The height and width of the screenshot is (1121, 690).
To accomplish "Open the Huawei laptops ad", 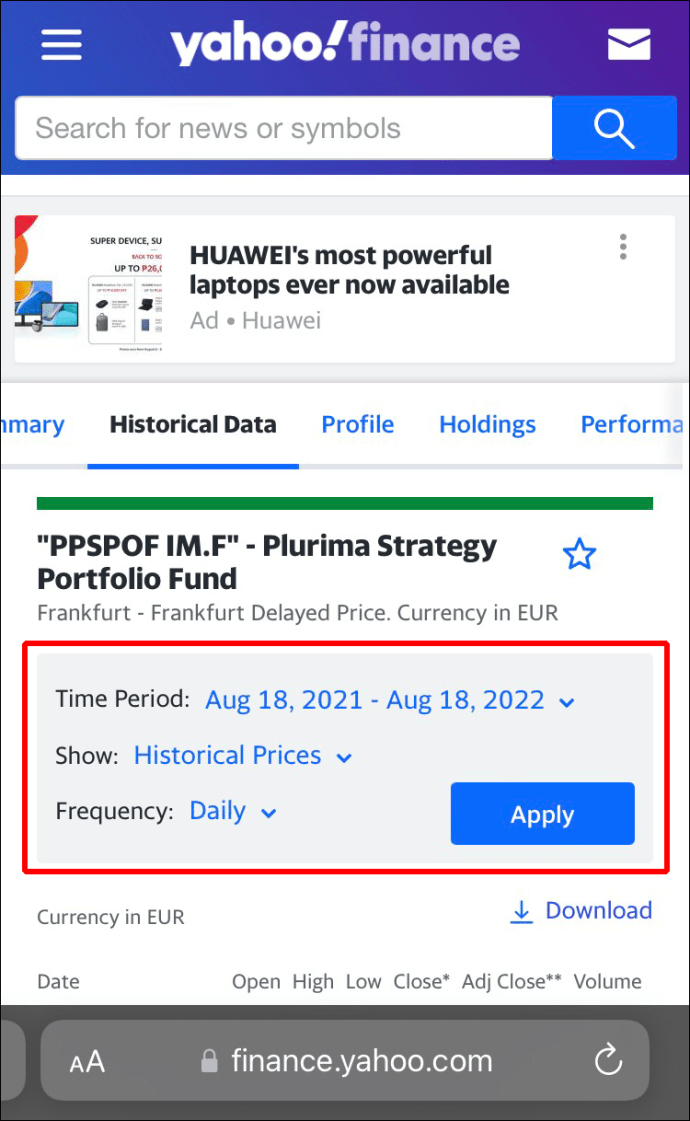I will pyautogui.click(x=350, y=270).
